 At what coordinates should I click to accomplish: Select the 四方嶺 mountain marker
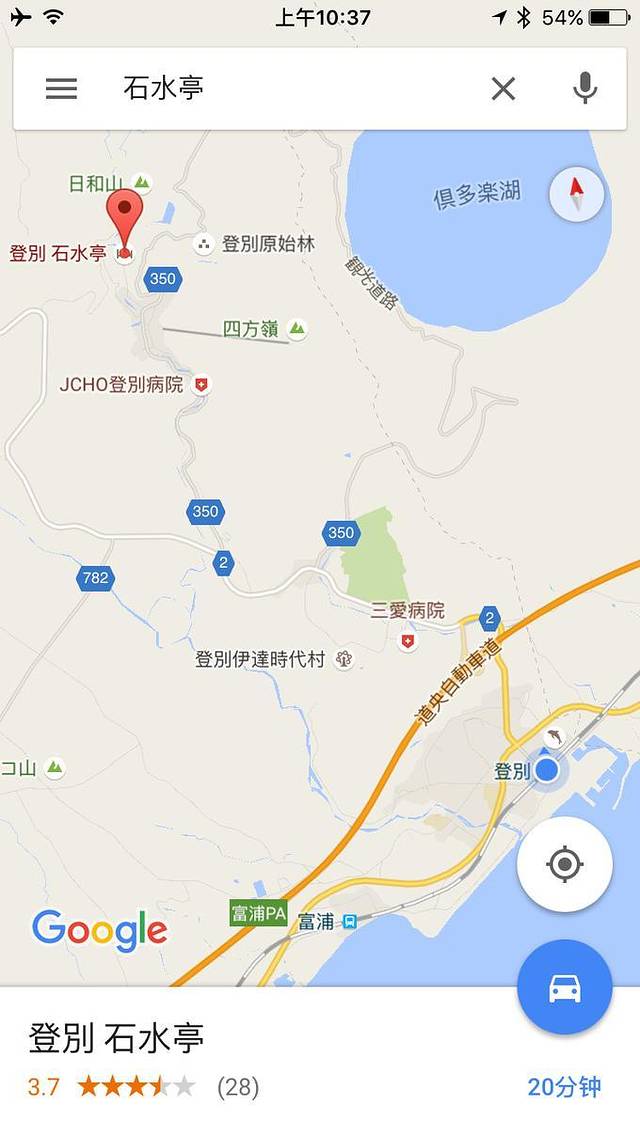tap(296, 329)
